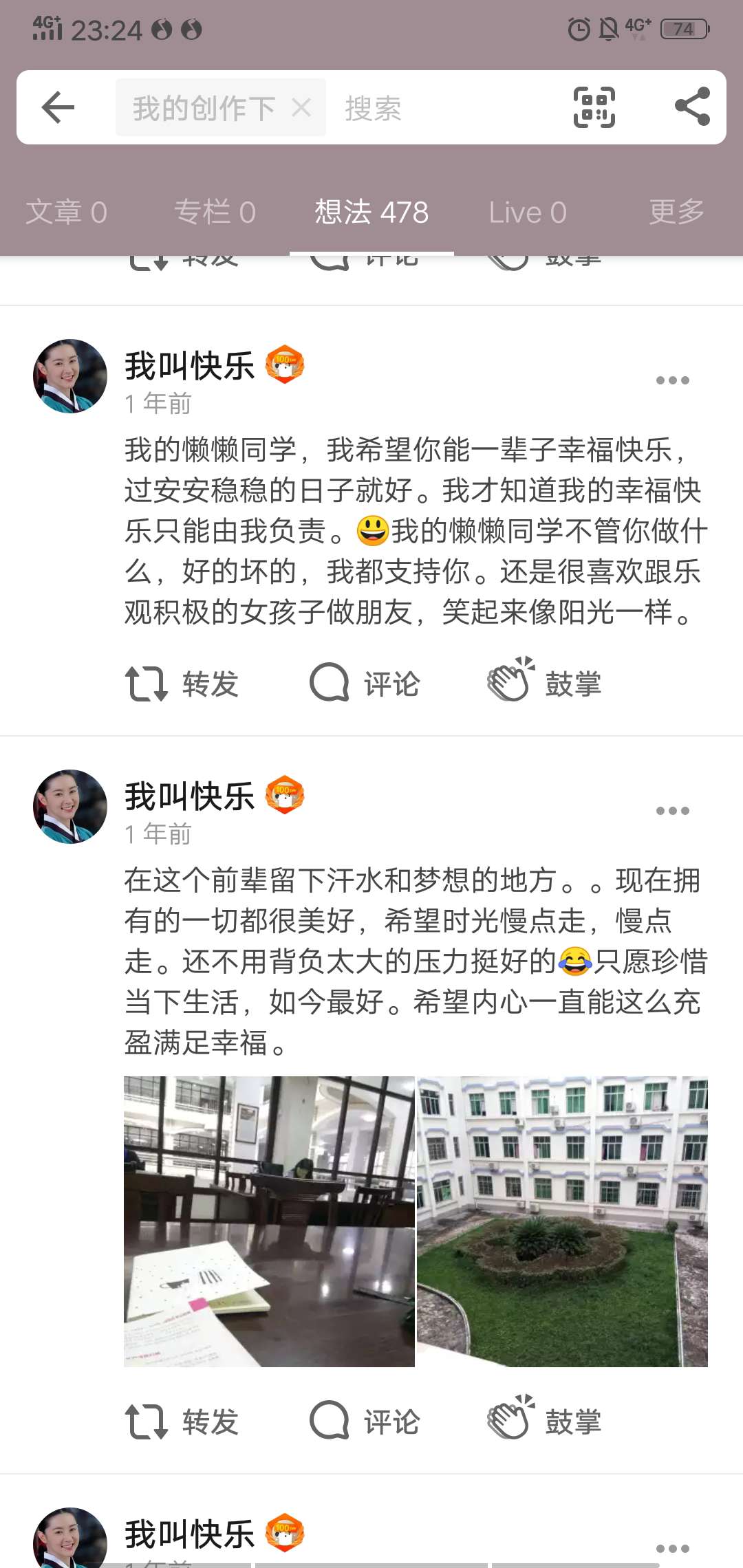The image size is (743, 1568).
Task: Open the three-dot menu on second post
Action: tap(674, 810)
